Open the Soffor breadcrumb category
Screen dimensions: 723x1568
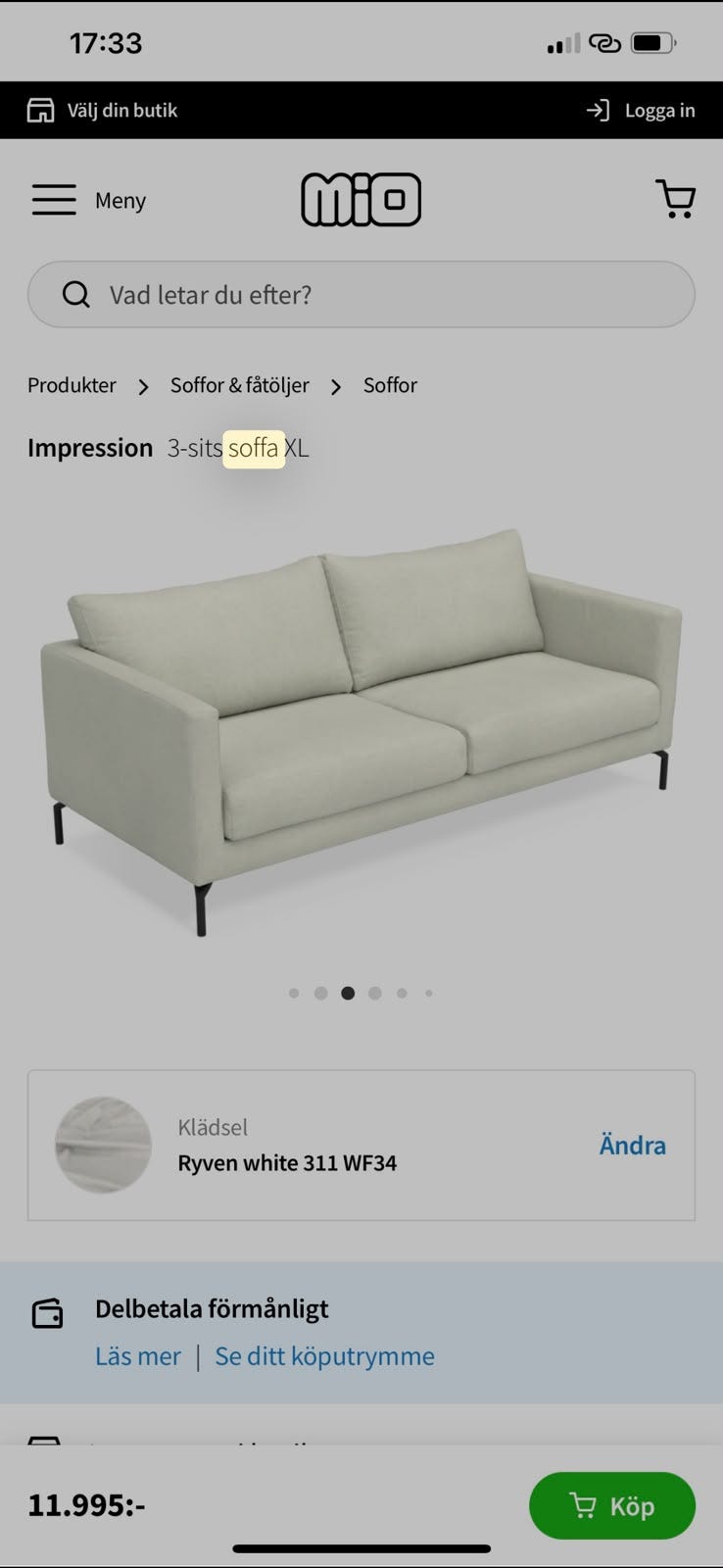(x=390, y=385)
